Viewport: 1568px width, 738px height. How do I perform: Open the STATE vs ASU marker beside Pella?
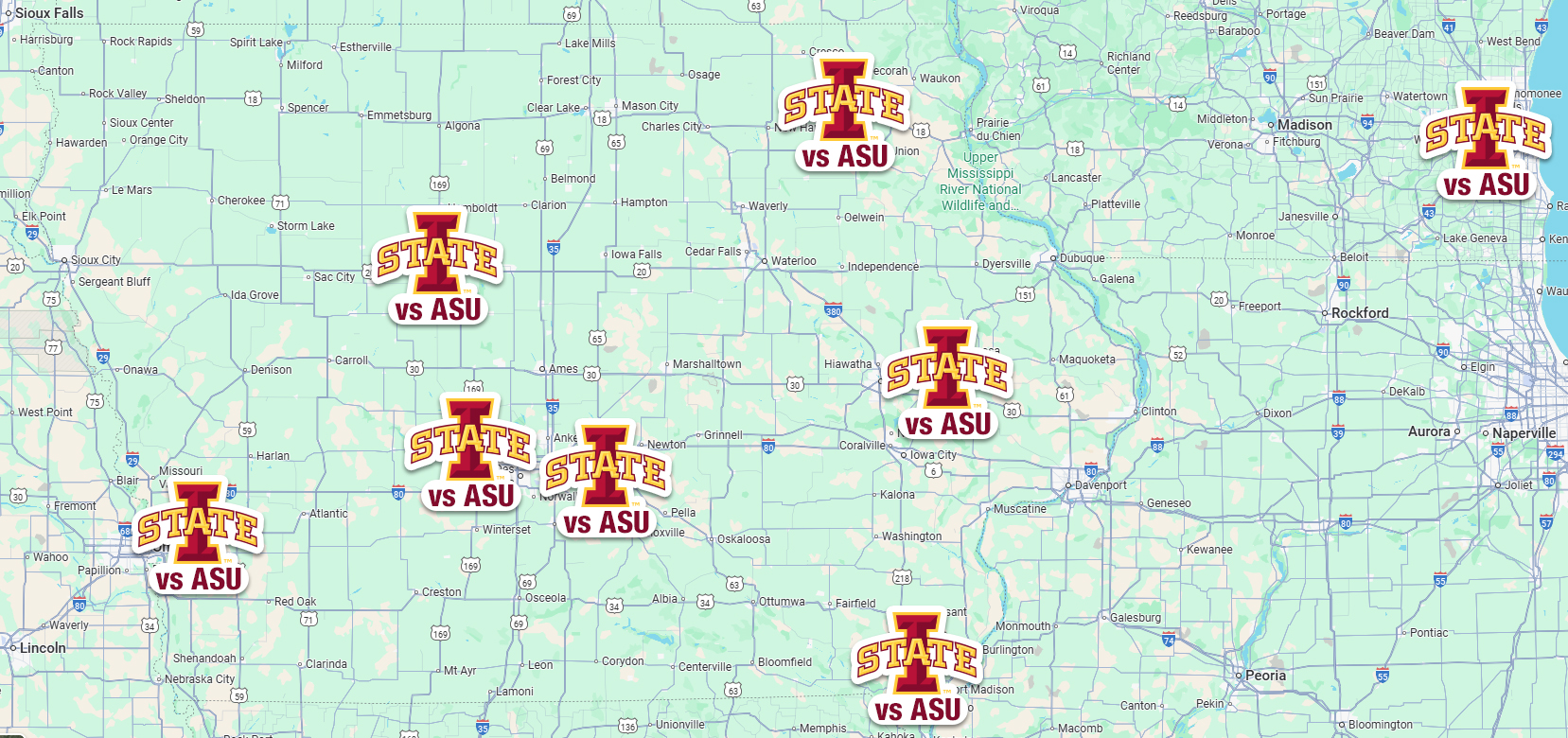tap(606, 480)
